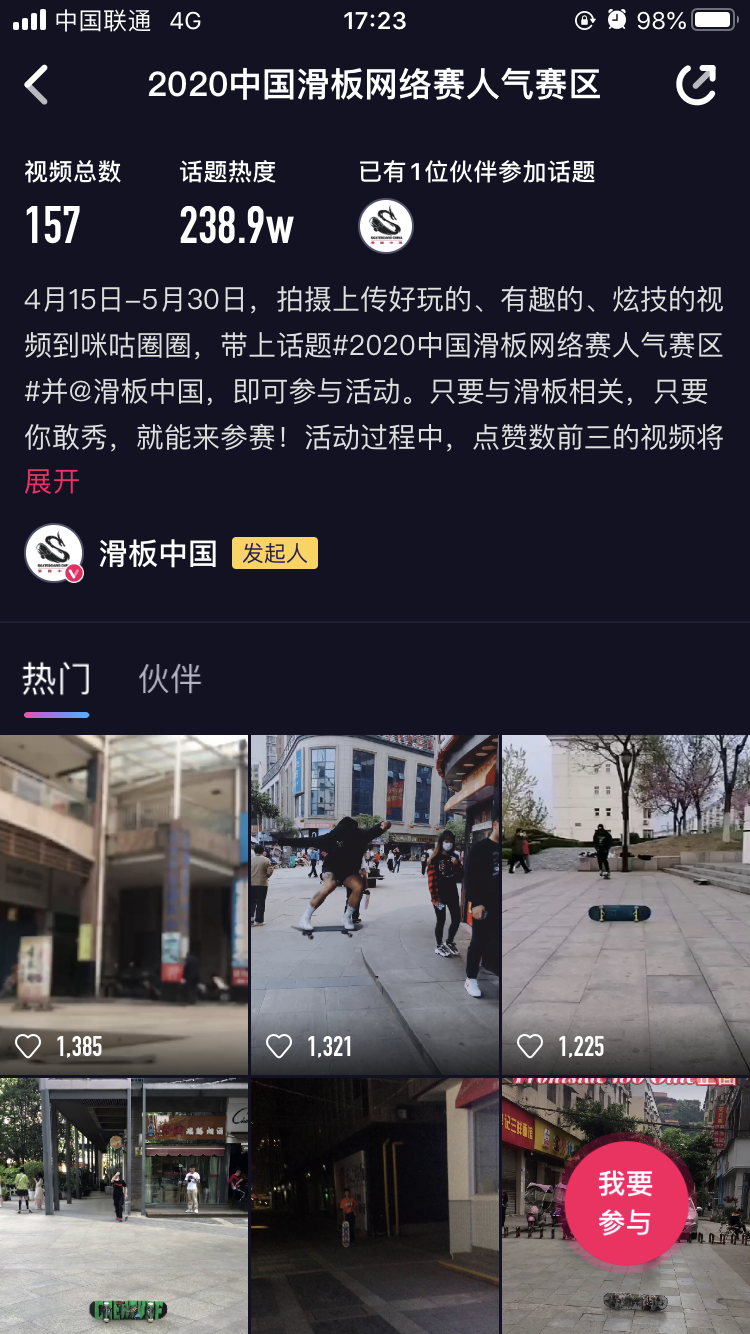Open the participating partner's avatar
The height and width of the screenshot is (1334, 750).
click(385, 226)
